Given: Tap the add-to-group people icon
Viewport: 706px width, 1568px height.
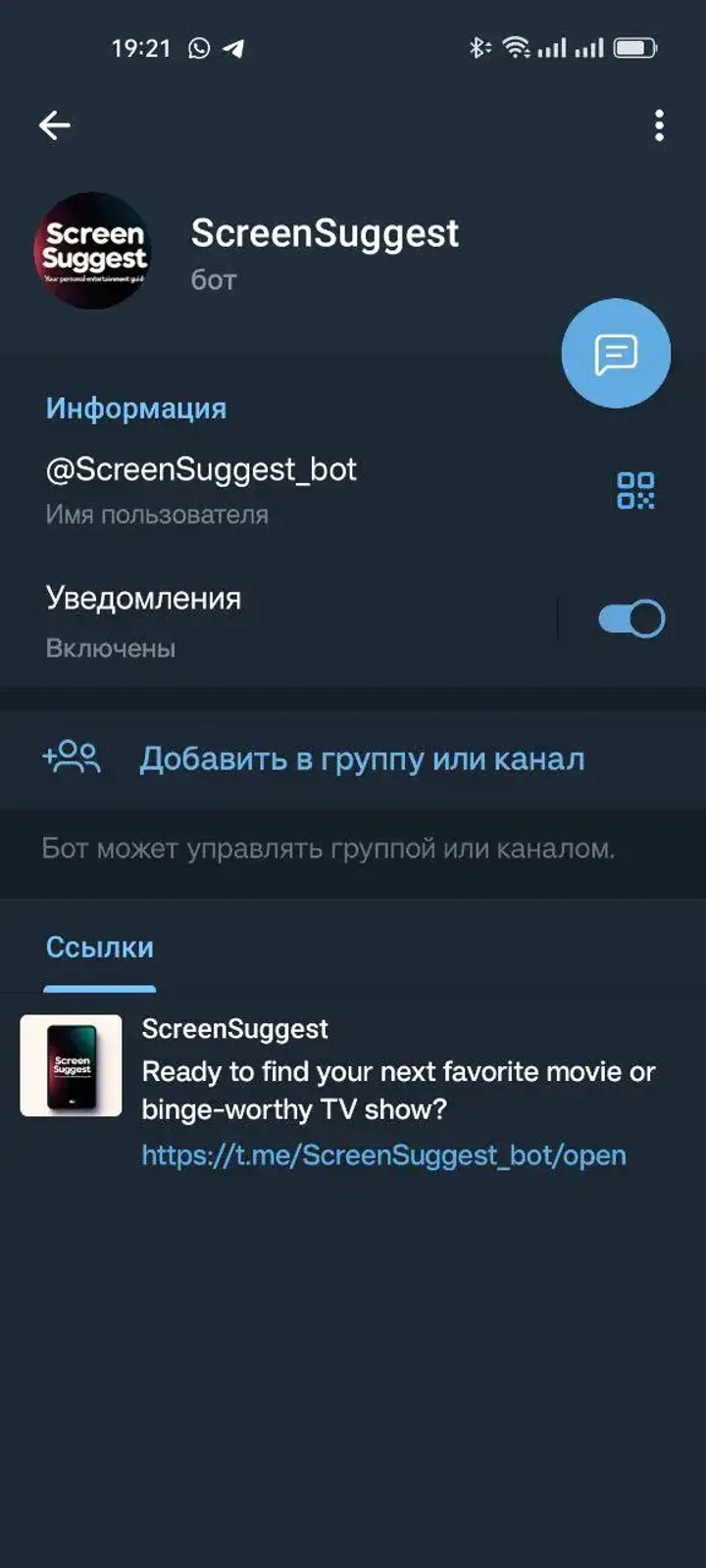Looking at the screenshot, I should (x=74, y=757).
